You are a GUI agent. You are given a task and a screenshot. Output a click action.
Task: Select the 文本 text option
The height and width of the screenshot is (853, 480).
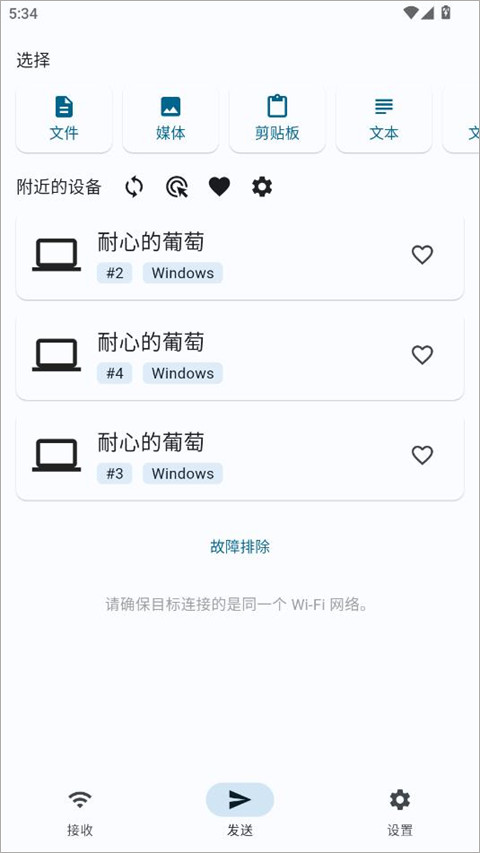click(x=384, y=119)
